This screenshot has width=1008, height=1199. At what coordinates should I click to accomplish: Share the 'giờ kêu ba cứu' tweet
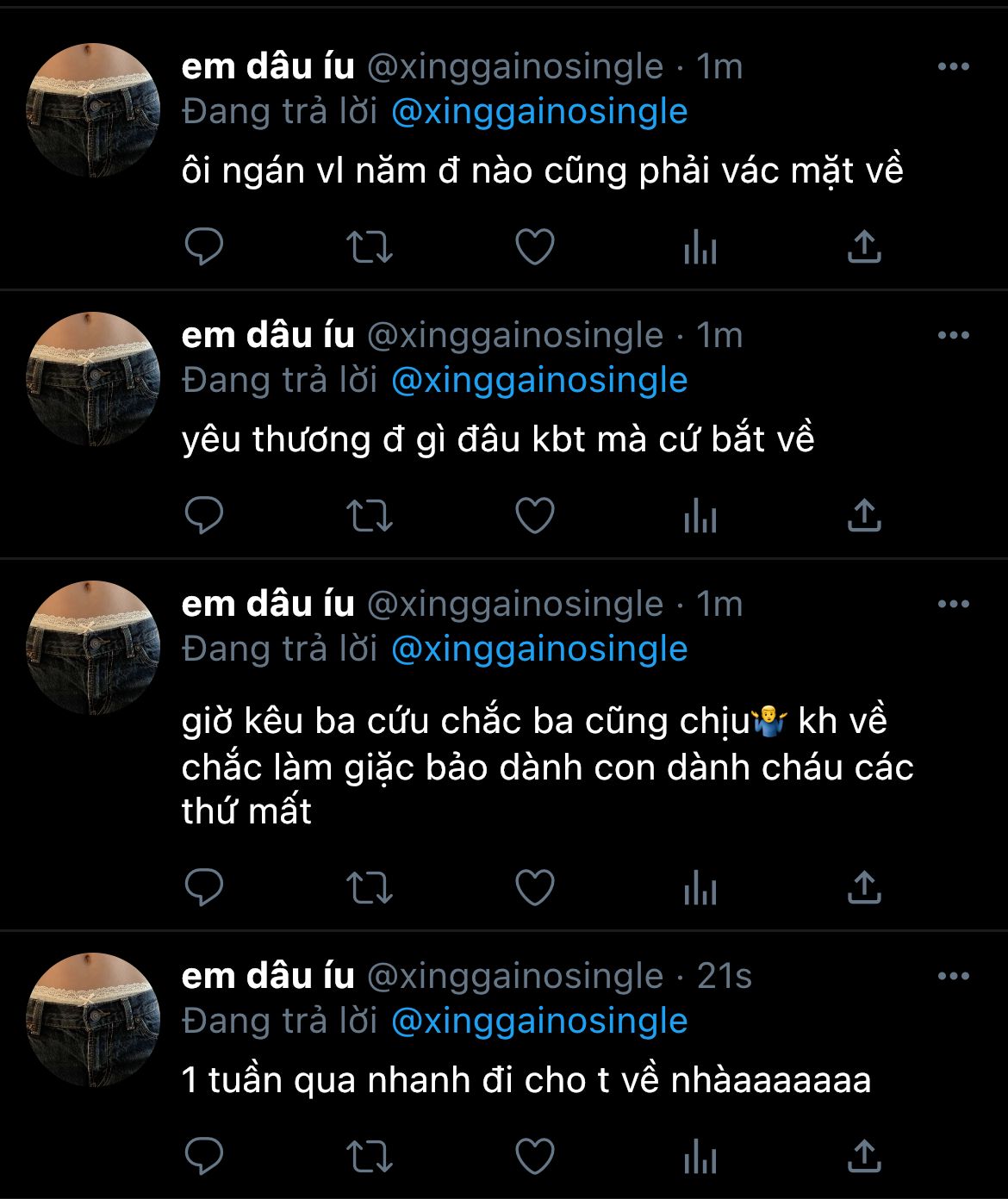point(864,888)
